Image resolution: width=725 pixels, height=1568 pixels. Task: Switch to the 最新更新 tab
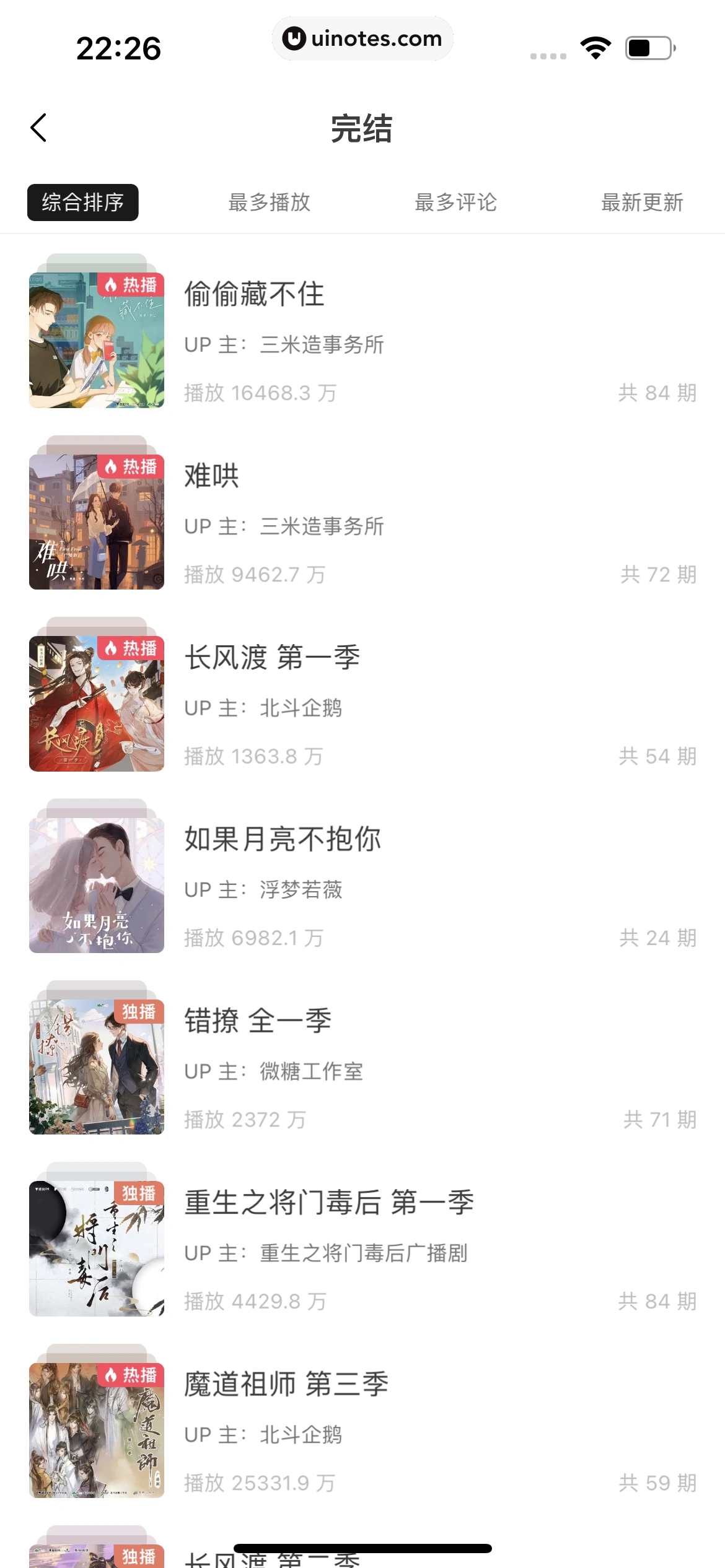coord(641,203)
